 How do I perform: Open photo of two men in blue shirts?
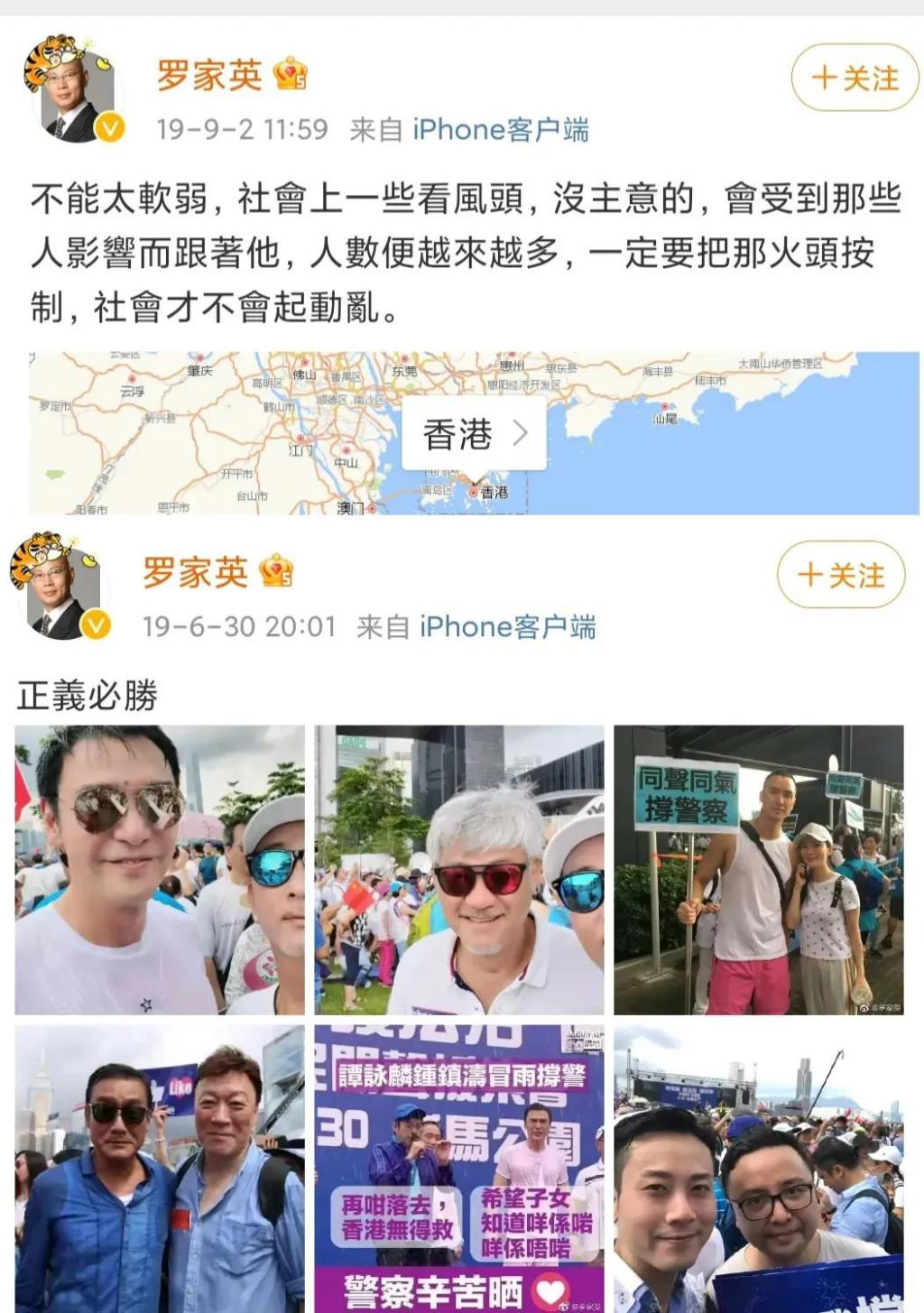click(160, 1168)
